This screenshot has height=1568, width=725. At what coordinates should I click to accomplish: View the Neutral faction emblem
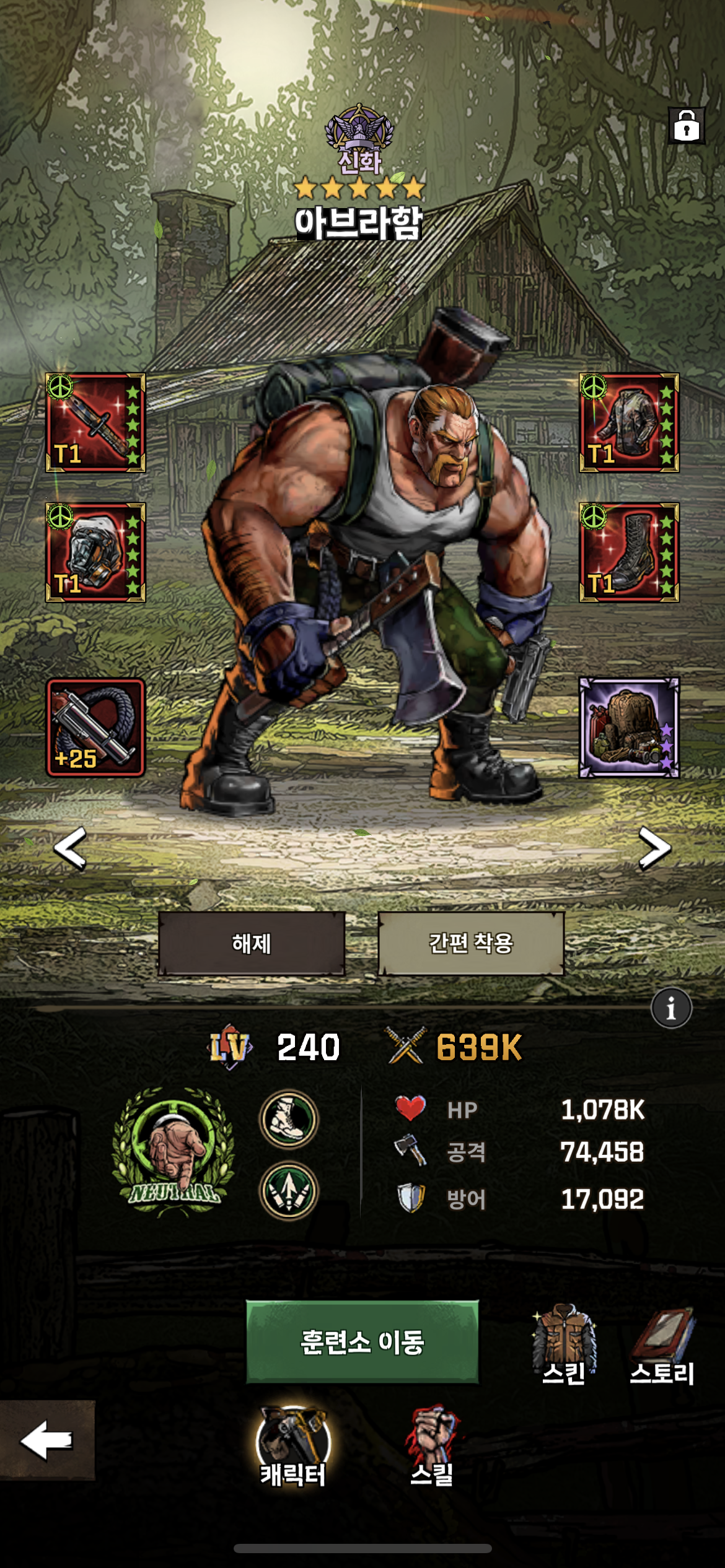pos(174,1152)
